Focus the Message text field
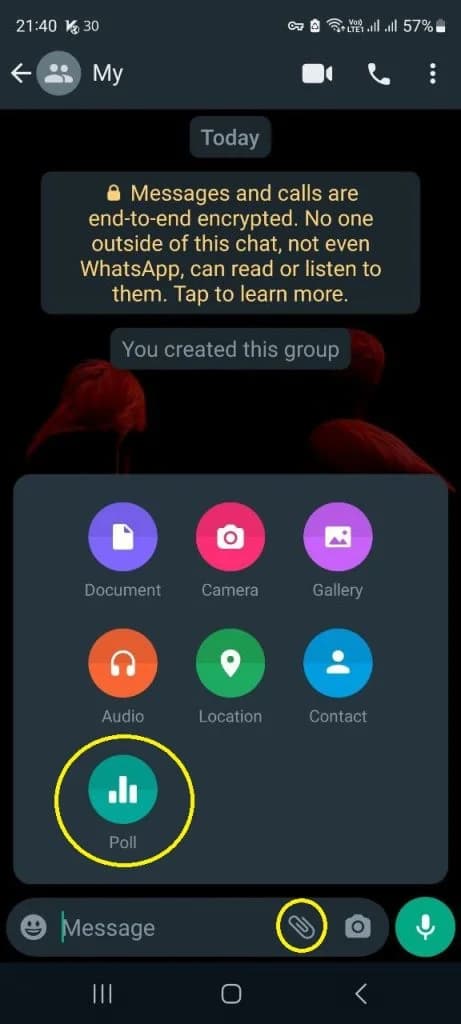The image size is (461, 1024). (x=167, y=927)
